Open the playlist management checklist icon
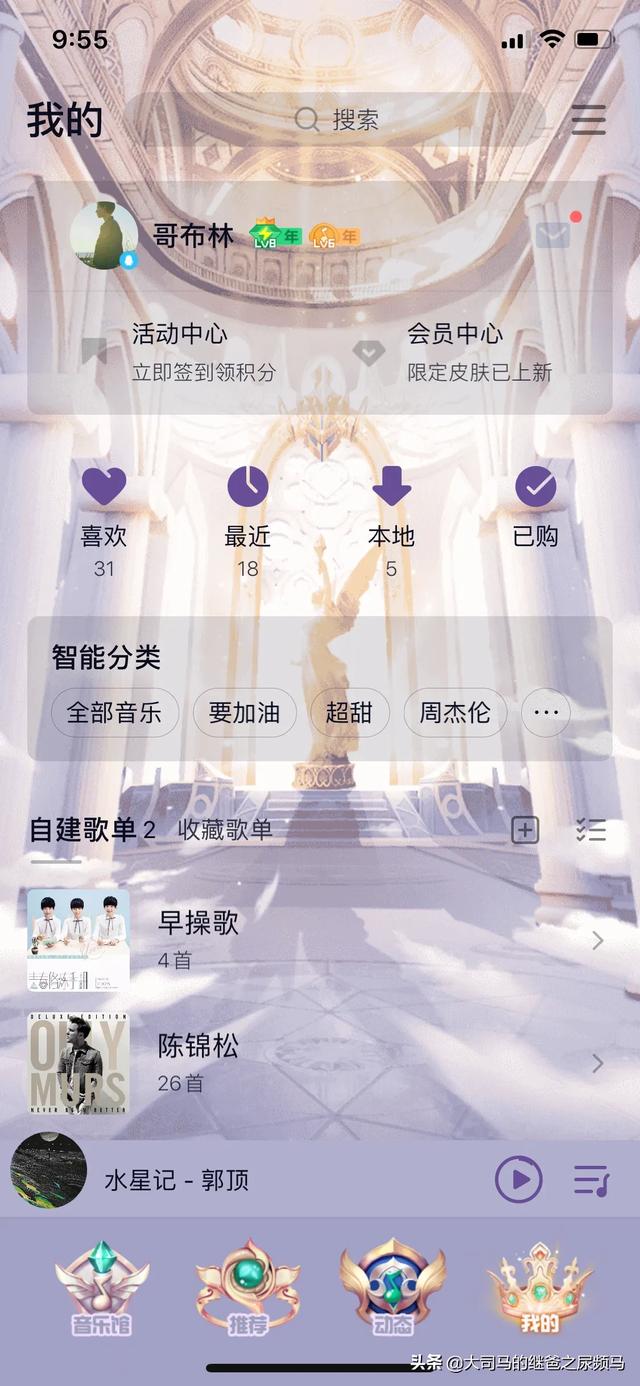This screenshot has height=1386, width=640. tap(591, 830)
